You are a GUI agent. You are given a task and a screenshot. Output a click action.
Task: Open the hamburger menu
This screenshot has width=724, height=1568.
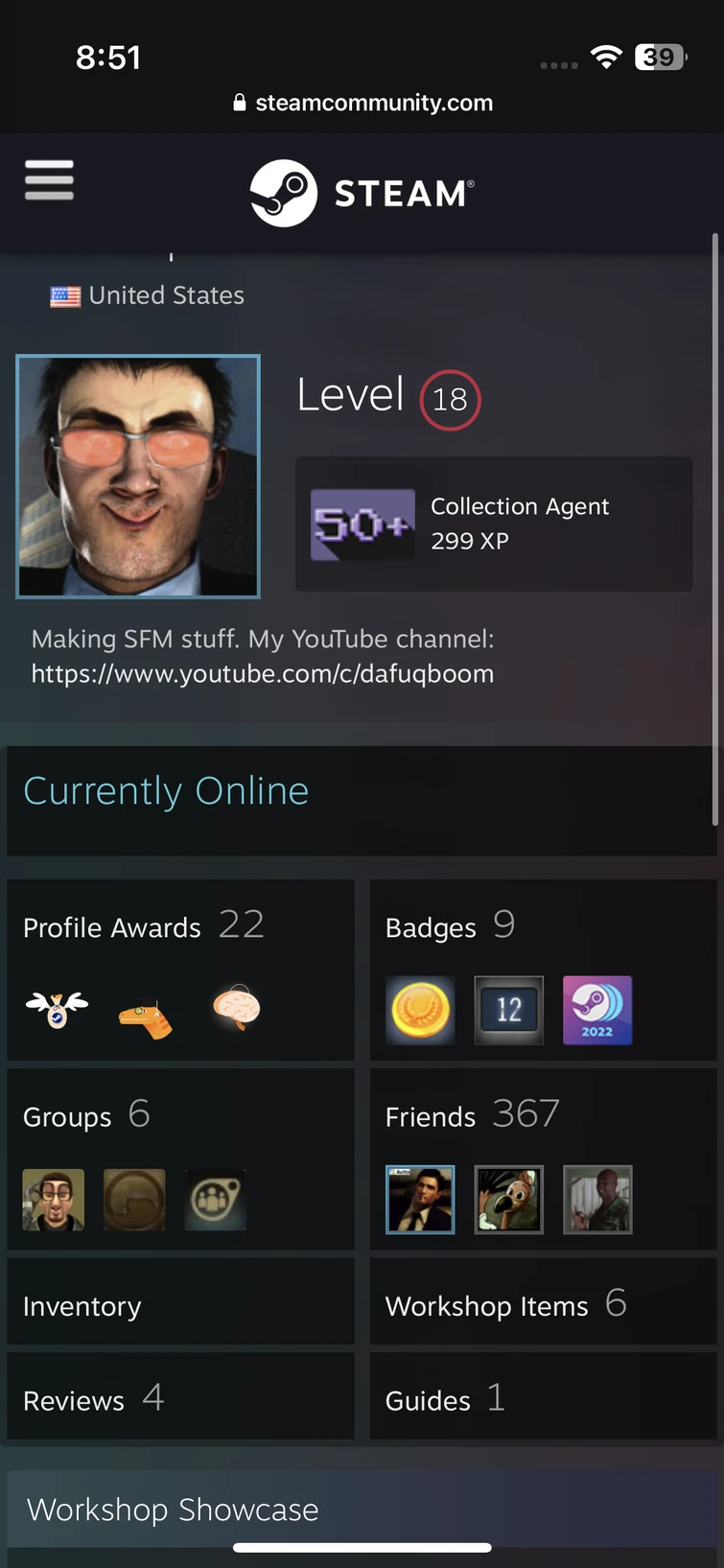coord(49,180)
